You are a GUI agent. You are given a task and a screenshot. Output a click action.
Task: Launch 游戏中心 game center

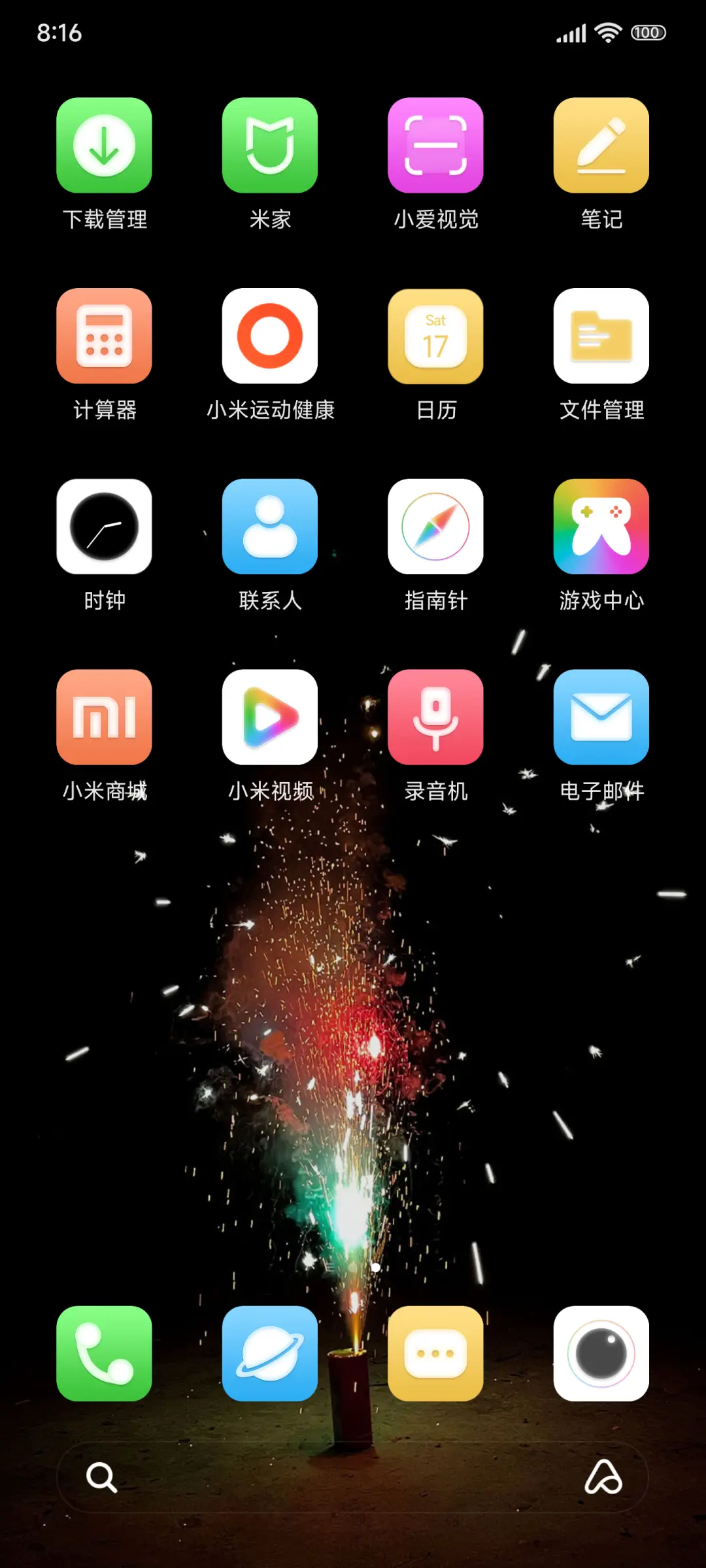[601, 526]
